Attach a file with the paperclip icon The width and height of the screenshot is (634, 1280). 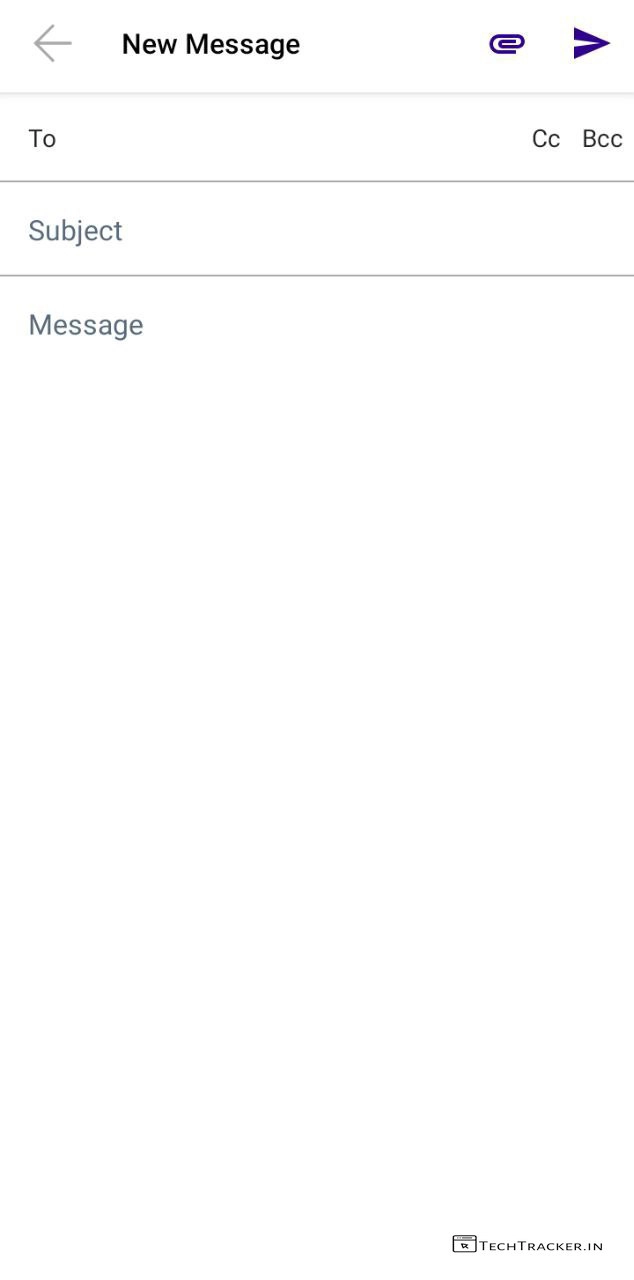[507, 44]
